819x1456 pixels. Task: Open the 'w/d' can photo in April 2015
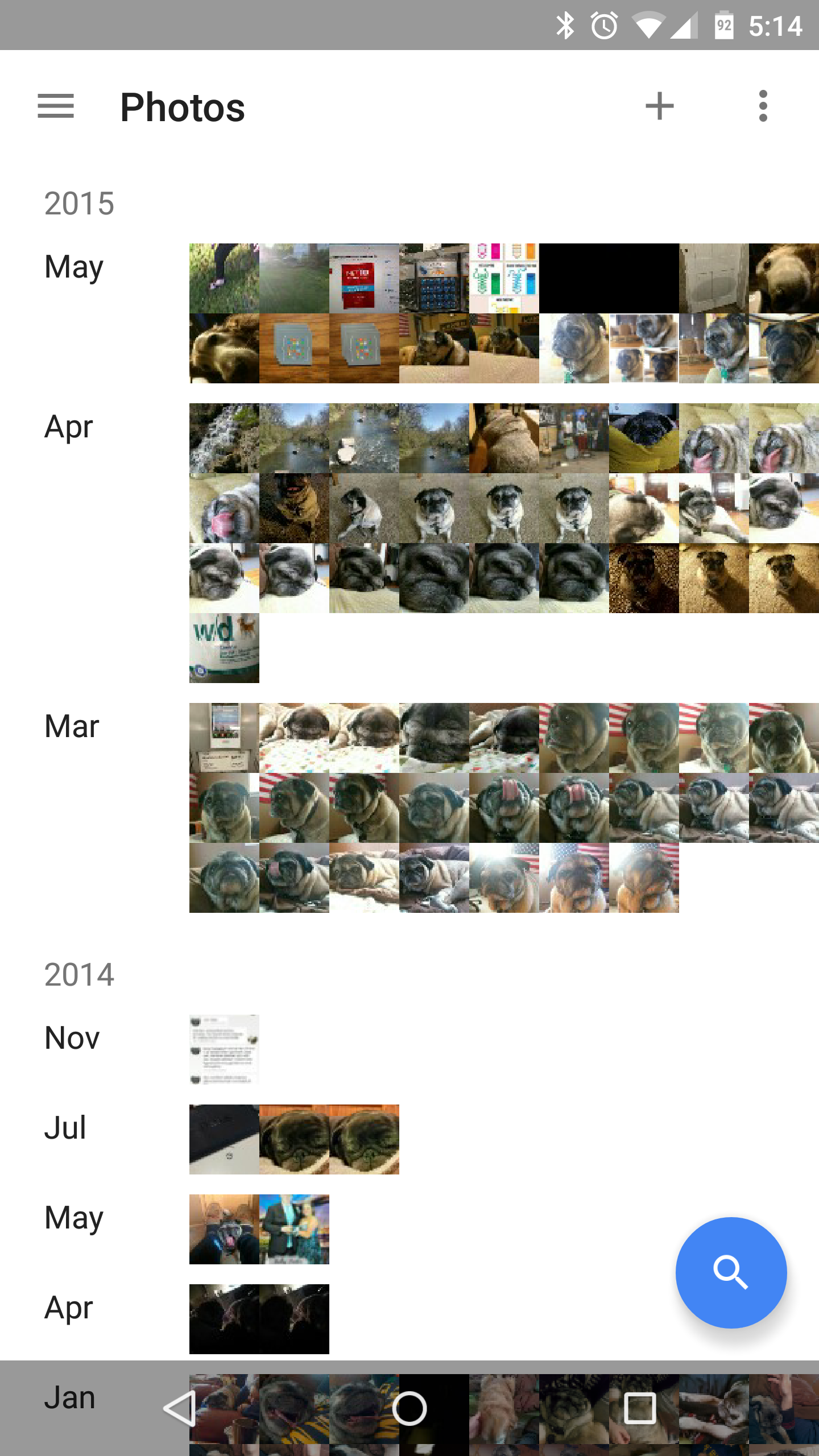coord(224,648)
